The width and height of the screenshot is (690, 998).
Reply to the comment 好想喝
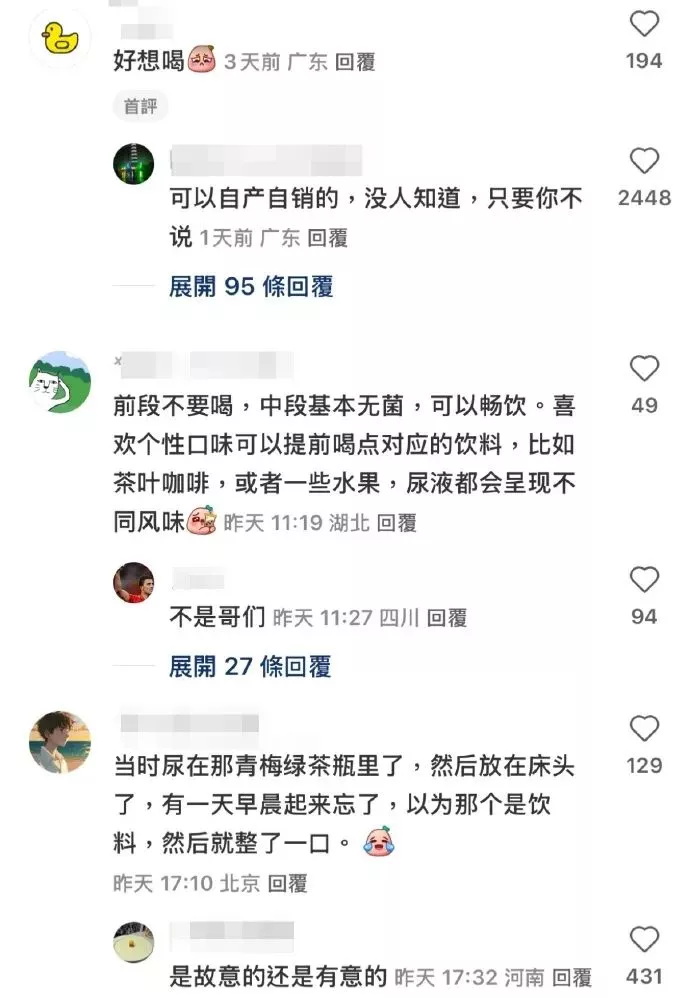click(x=355, y=62)
